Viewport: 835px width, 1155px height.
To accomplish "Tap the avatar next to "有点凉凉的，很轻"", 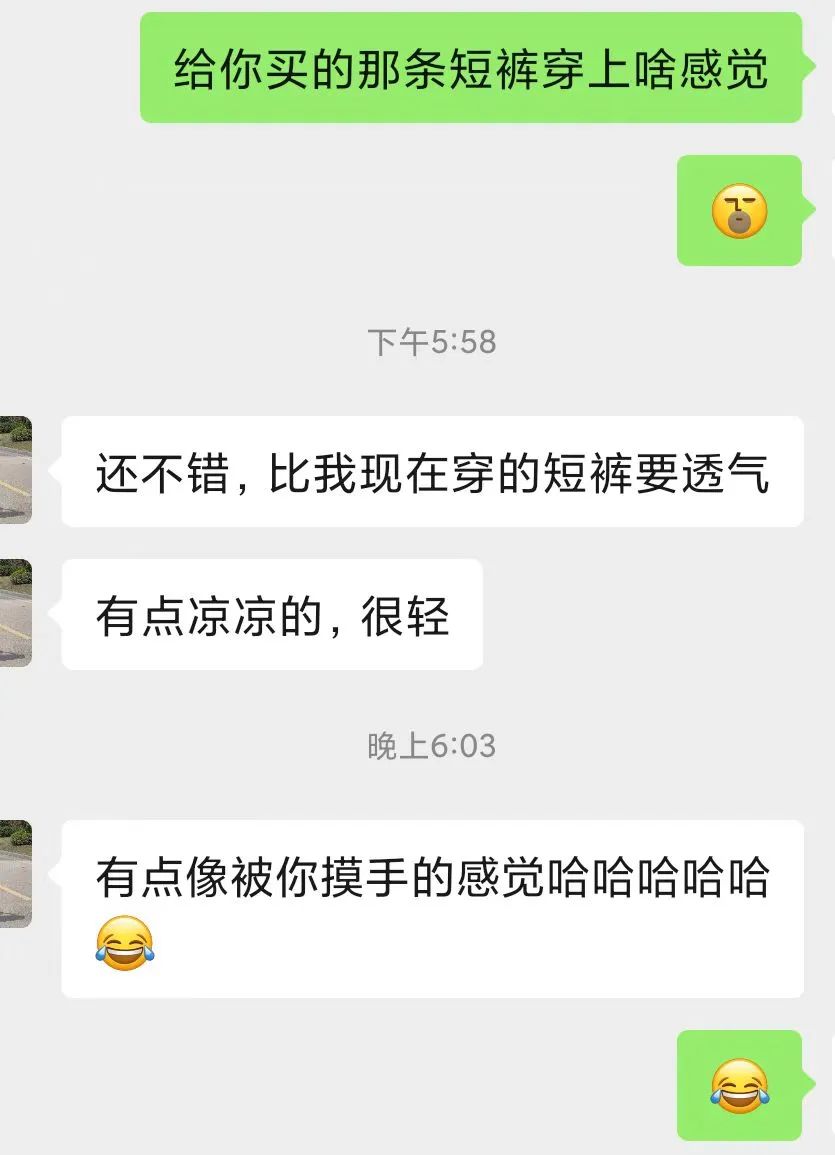I will [15, 613].
